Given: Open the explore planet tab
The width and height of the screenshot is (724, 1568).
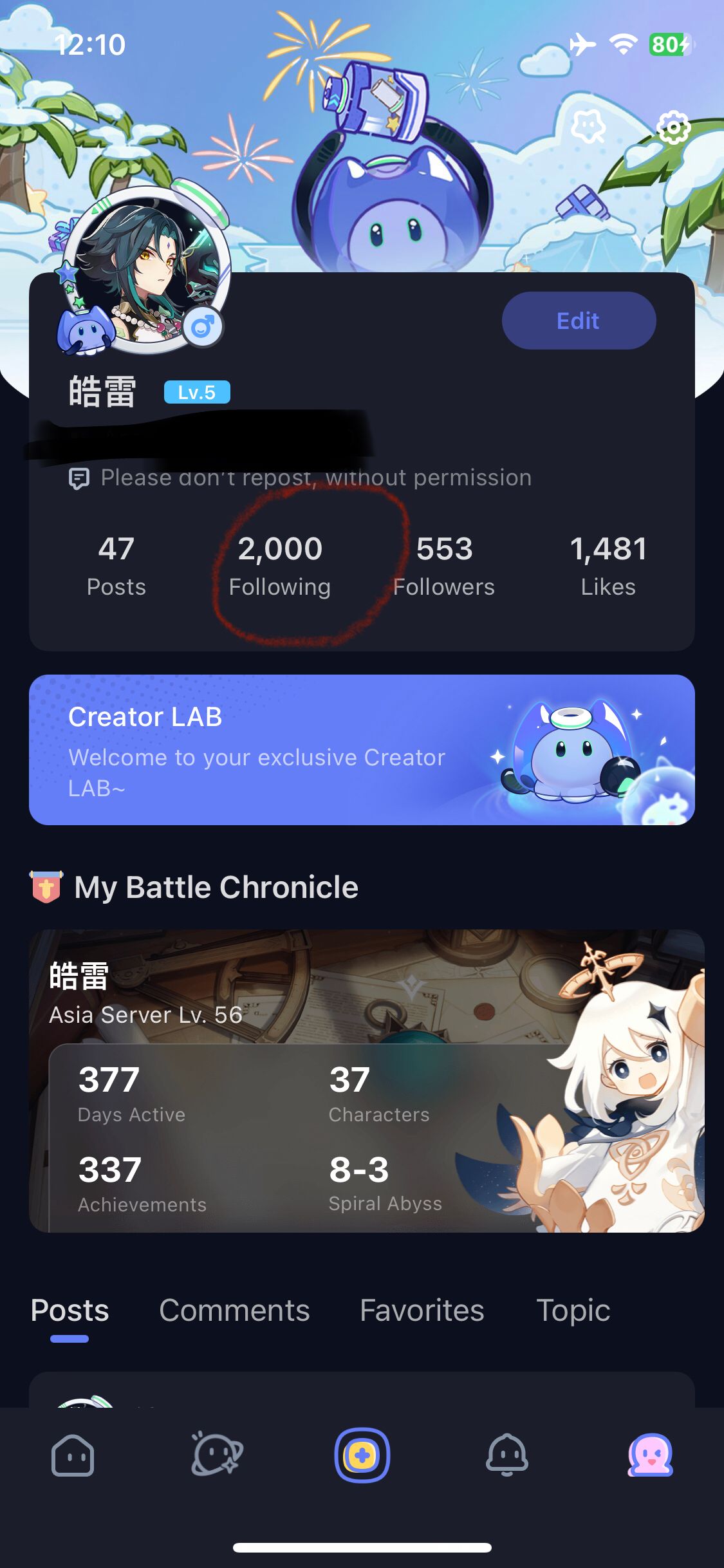Looking at the screenshot, I should [x=217, y=1454].
